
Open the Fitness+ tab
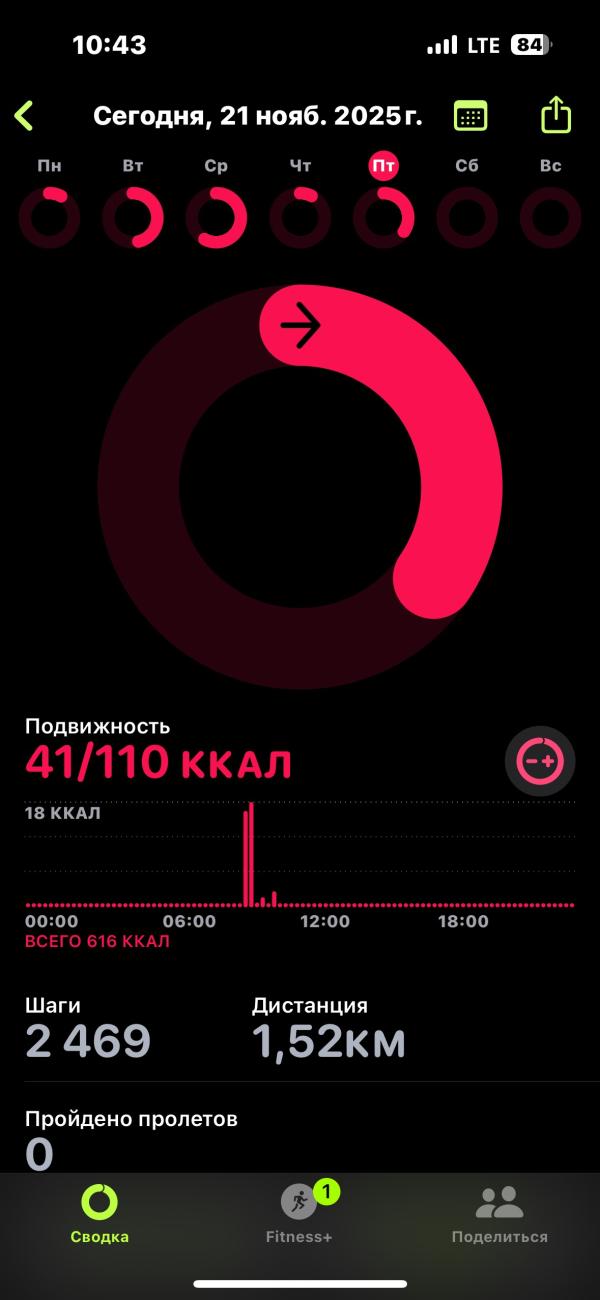(300, 1214)
